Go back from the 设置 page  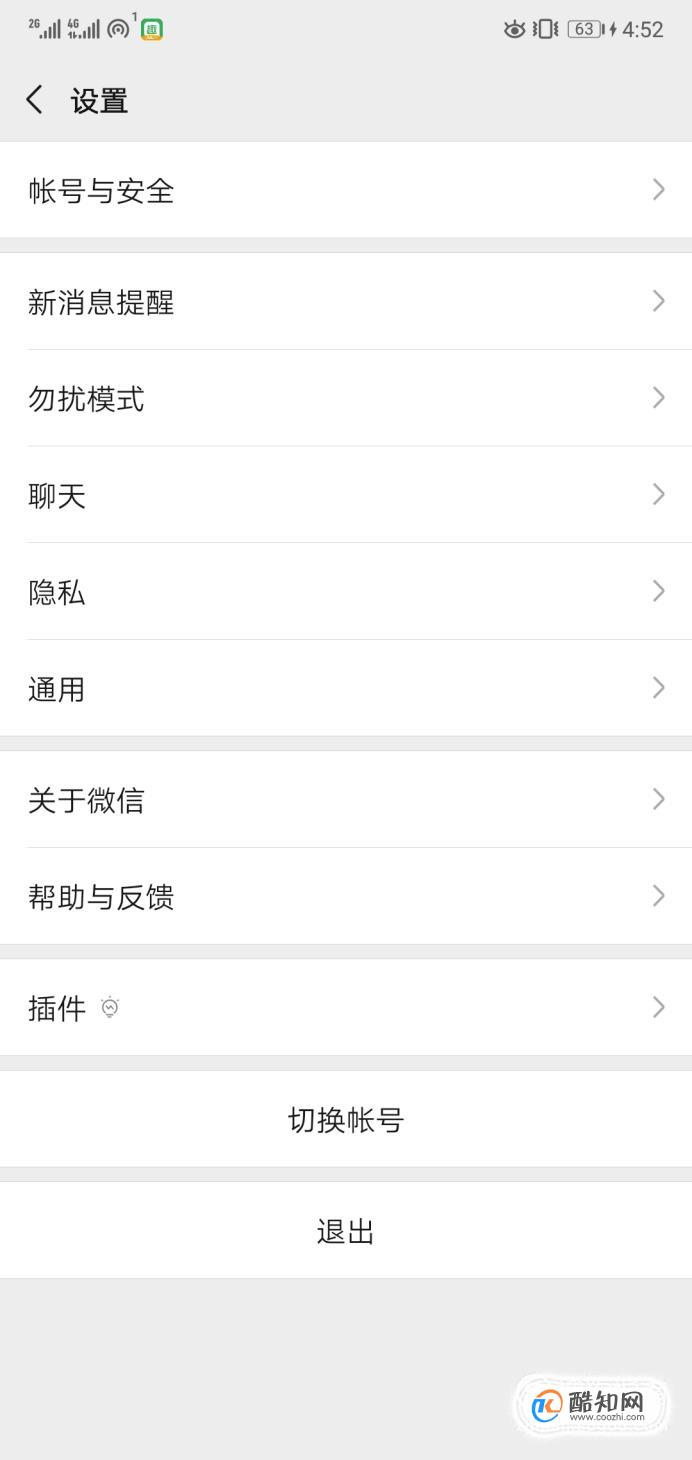point(35,100)
